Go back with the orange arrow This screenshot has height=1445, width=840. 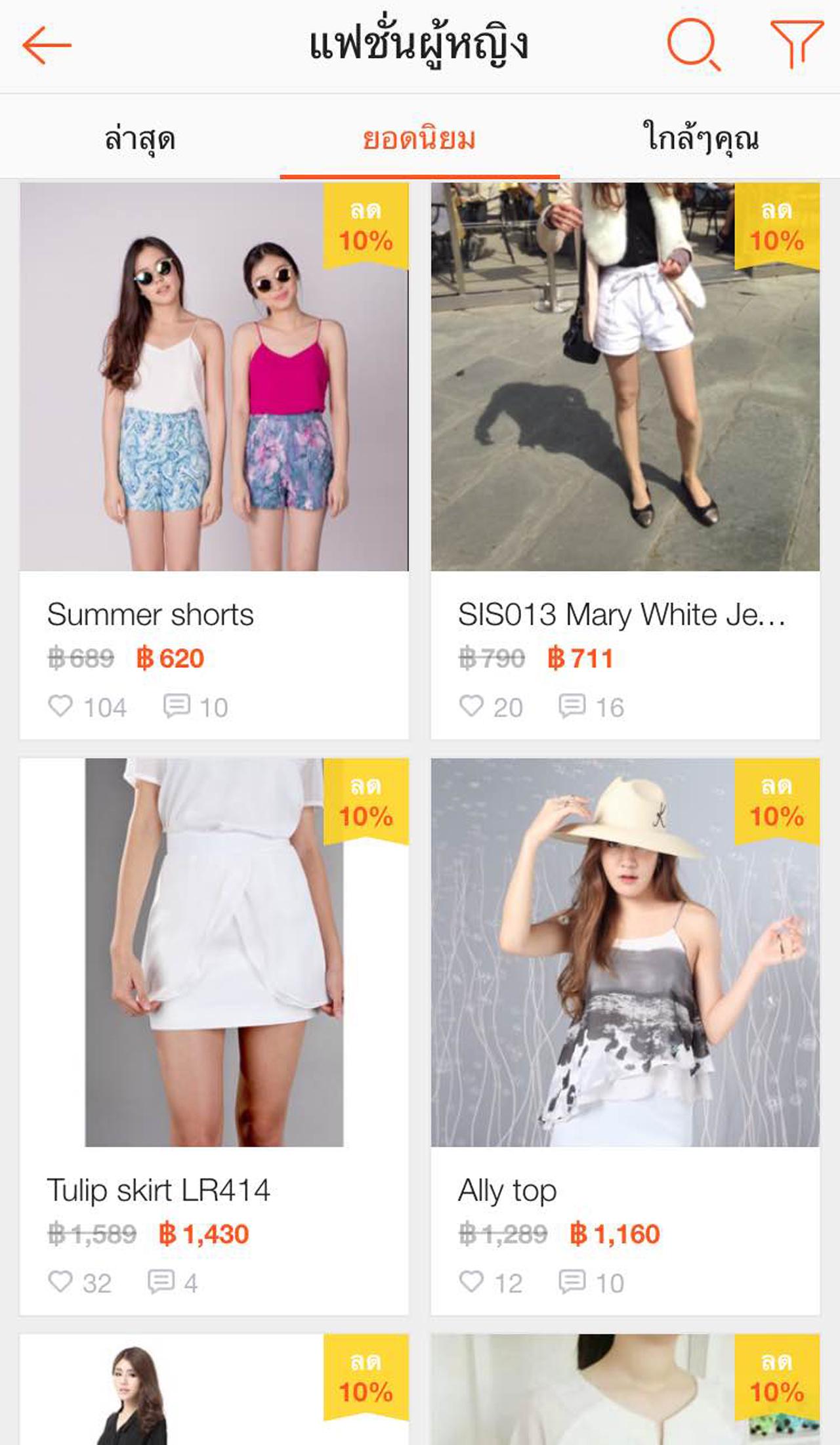tap(46, 45)
